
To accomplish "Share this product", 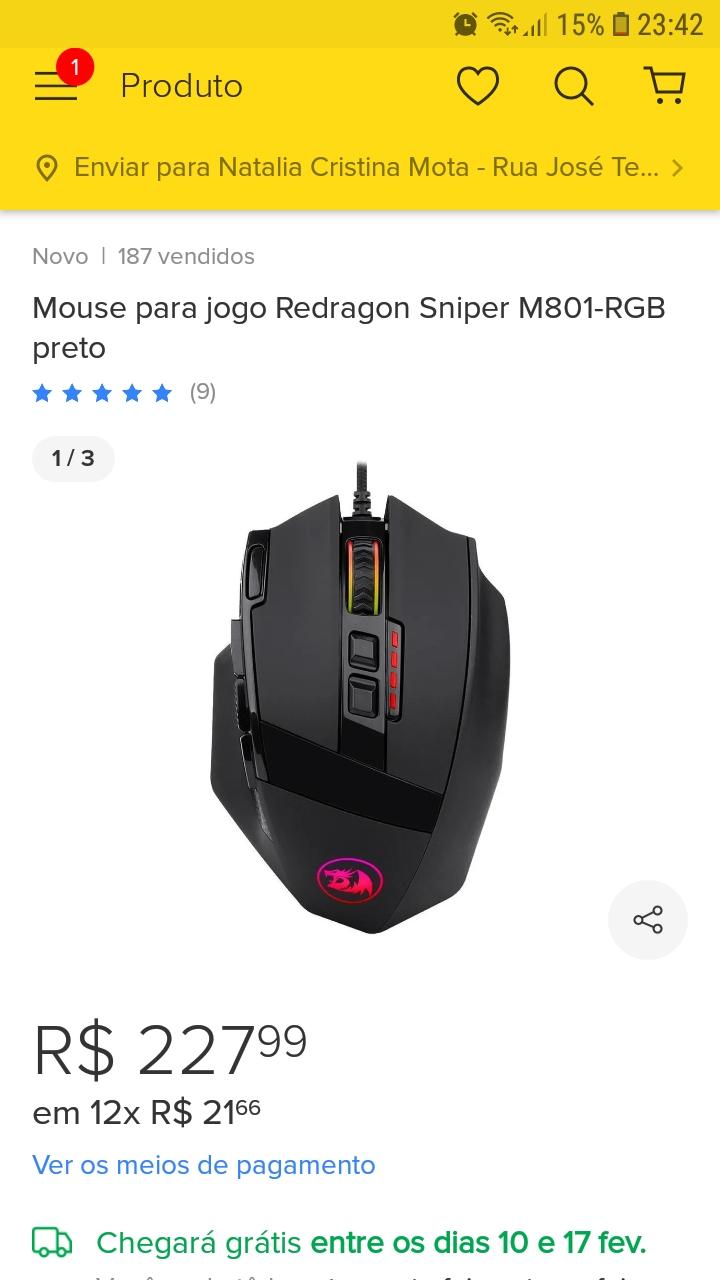I will click(x=648, y=920).
